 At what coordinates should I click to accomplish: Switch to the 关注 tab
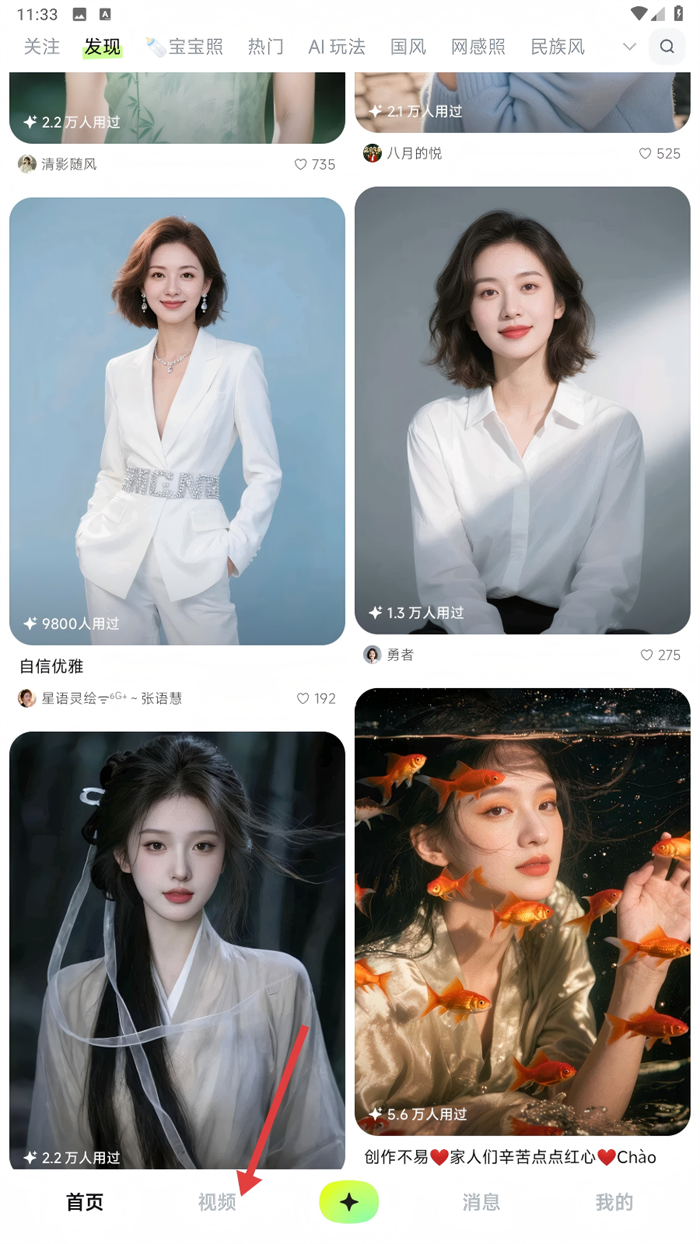(x=42, y=47)
